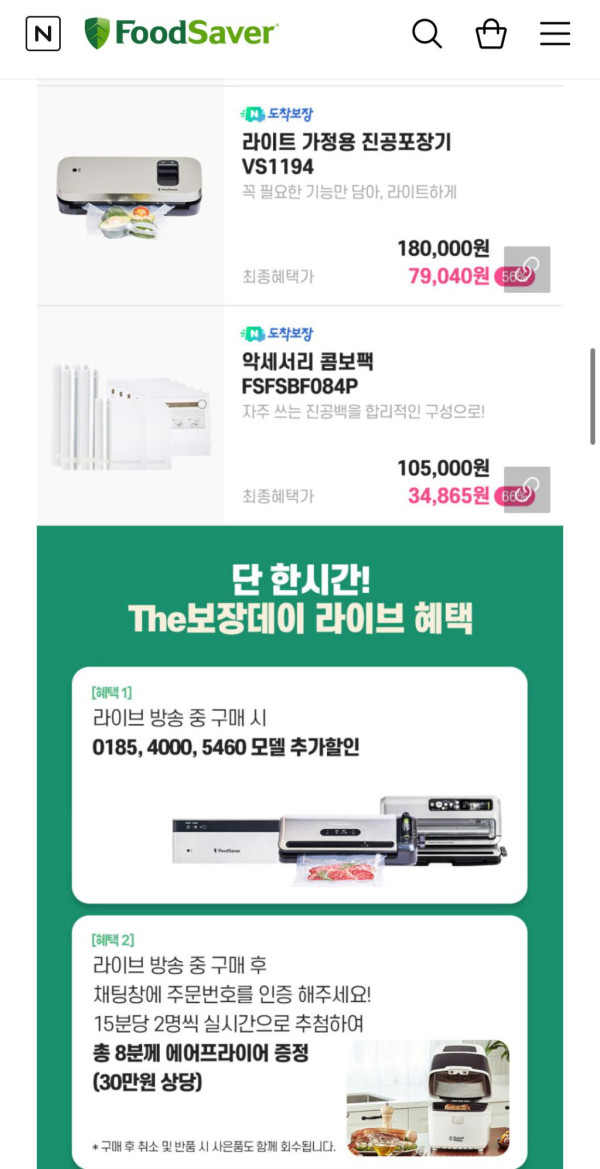Tap link icon on the FSFSBF084P combo pack
The image size is (600, 1169).
[x=527, y=489]
